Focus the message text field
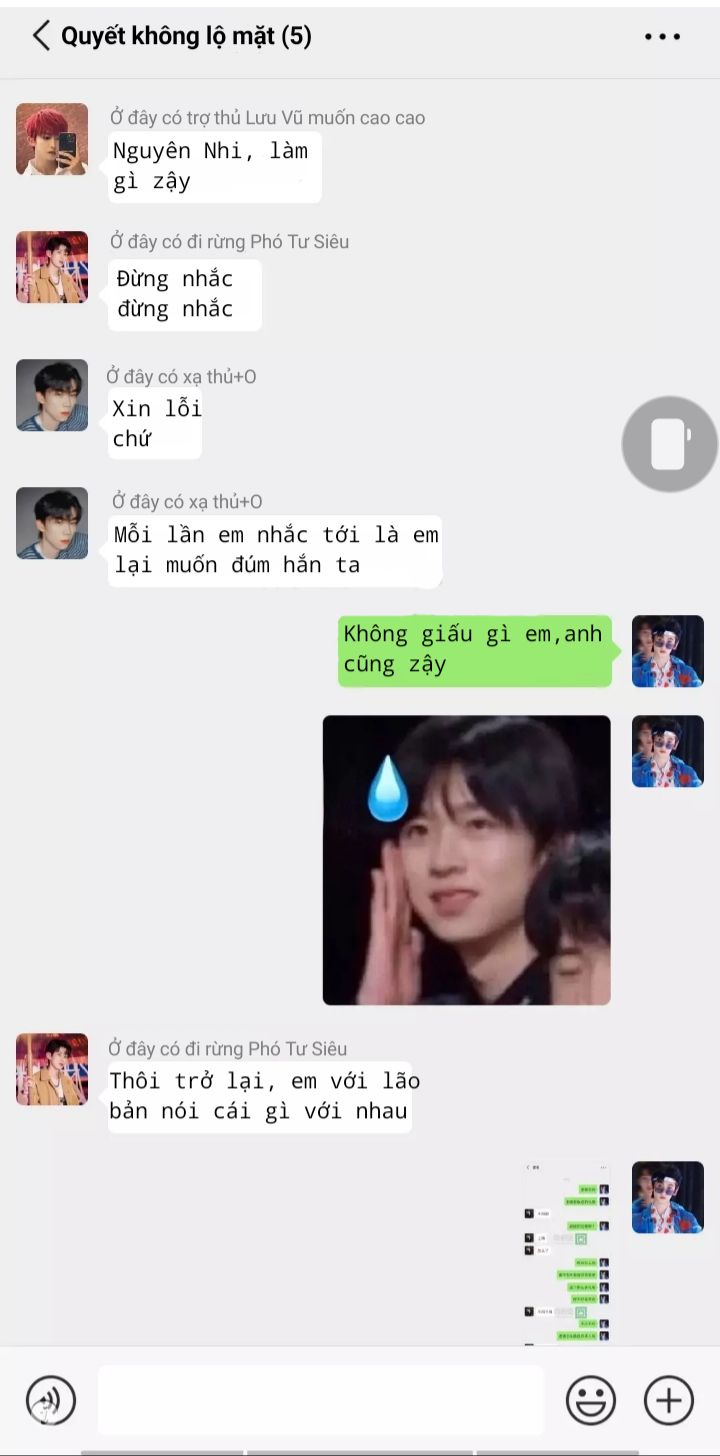This screenshot has width=720, height=1456. click(x=320, y=1400)
